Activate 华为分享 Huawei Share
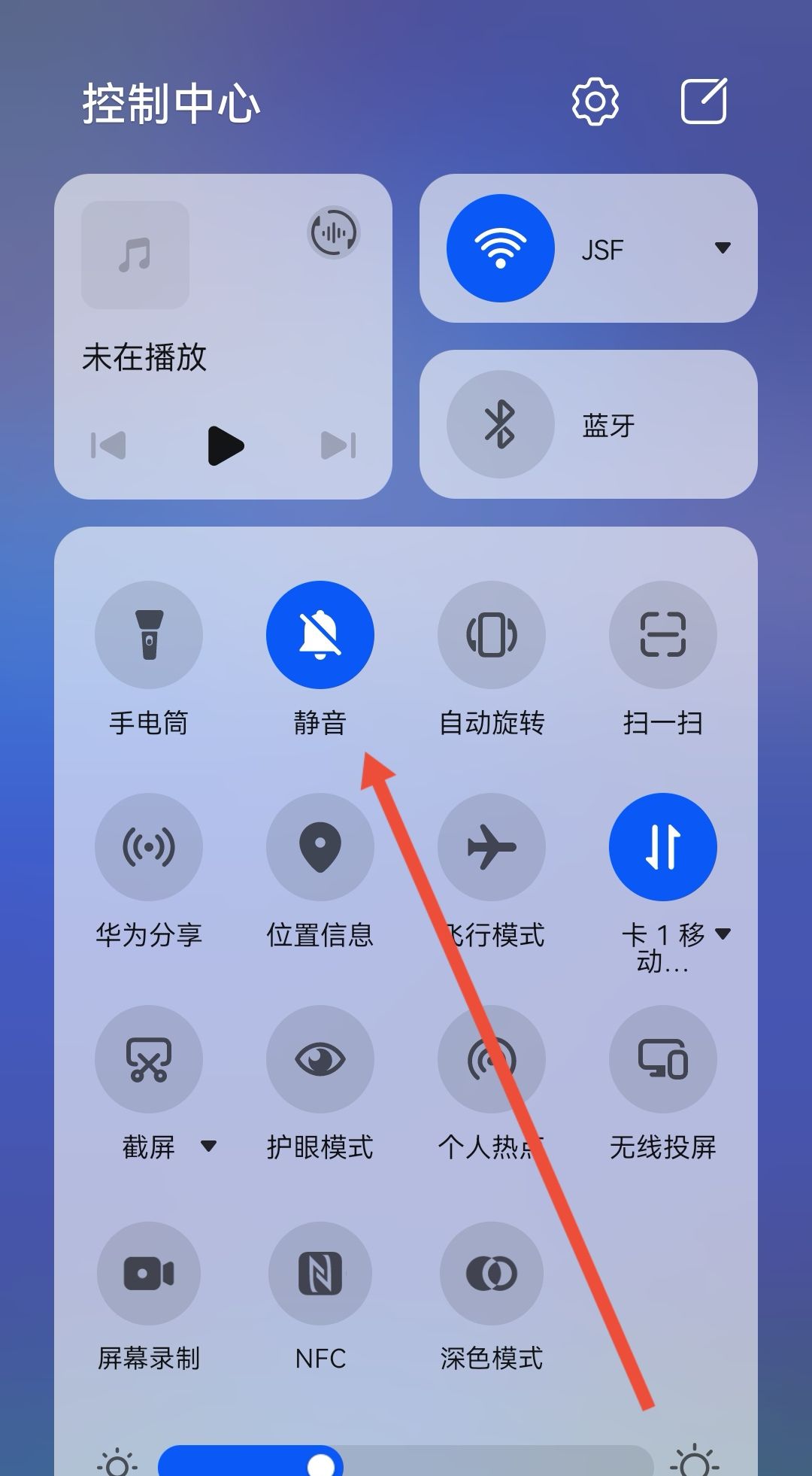Viewport: 812px width, 1476px height. click(148, 846)
